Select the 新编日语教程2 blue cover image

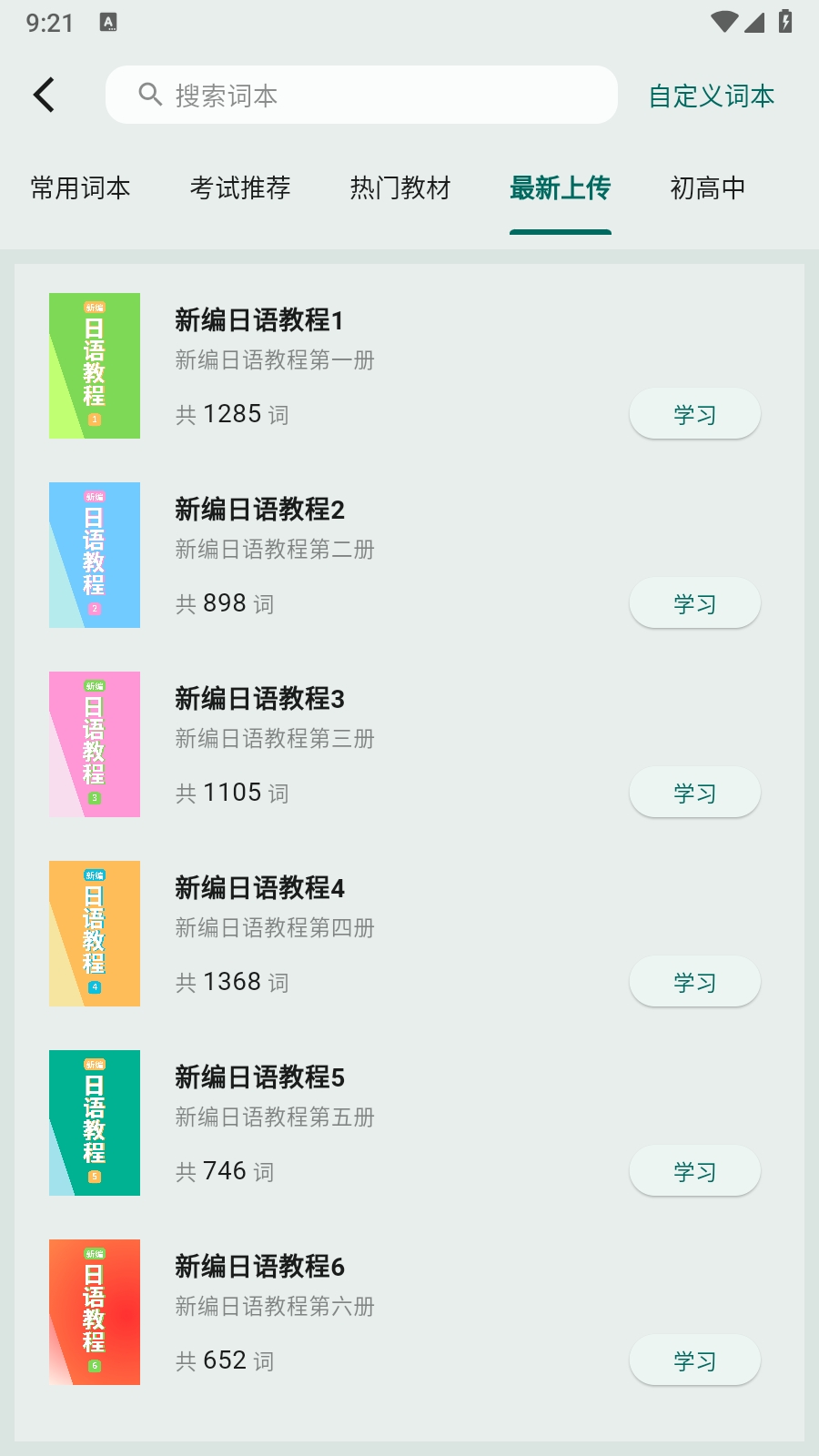[x=94, y=554]
